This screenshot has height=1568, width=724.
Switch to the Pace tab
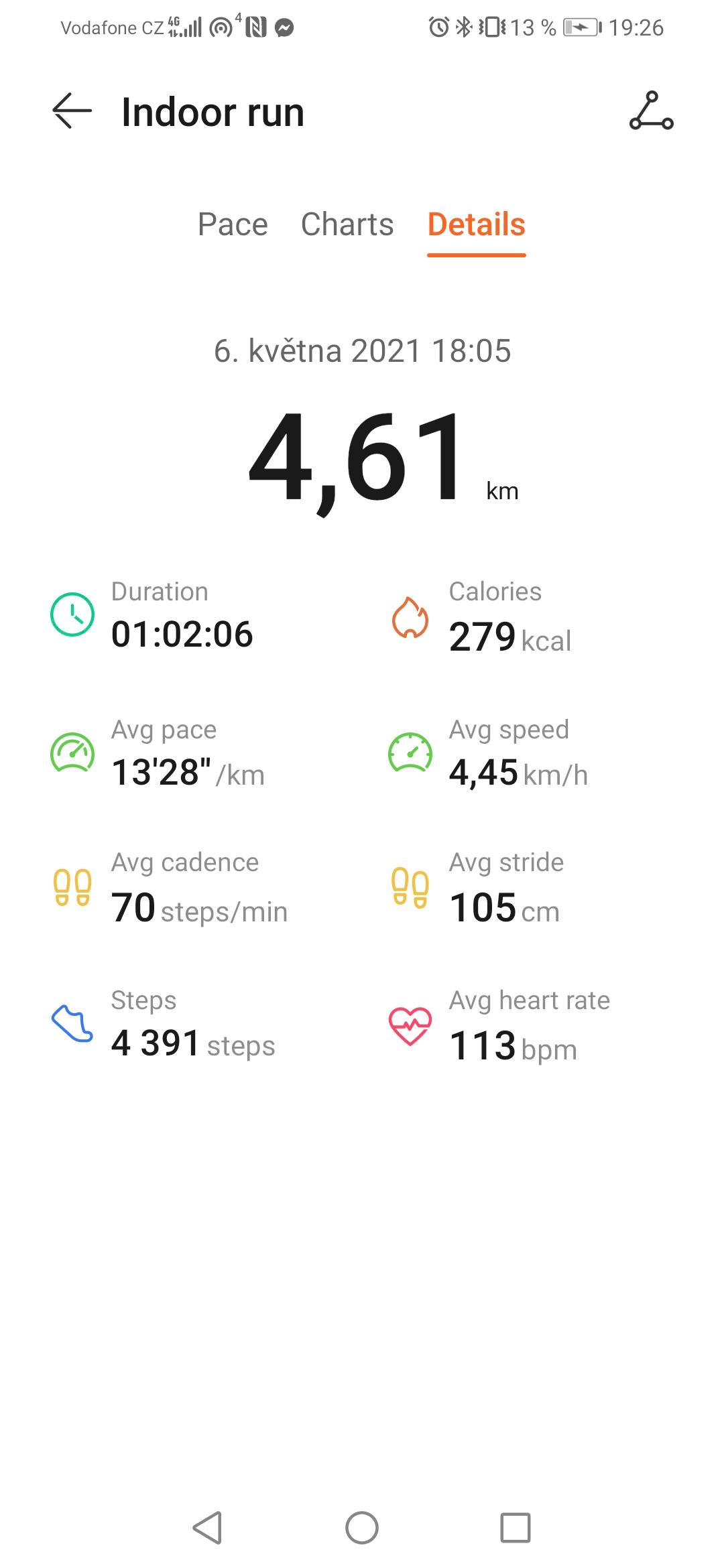(233, 224)
